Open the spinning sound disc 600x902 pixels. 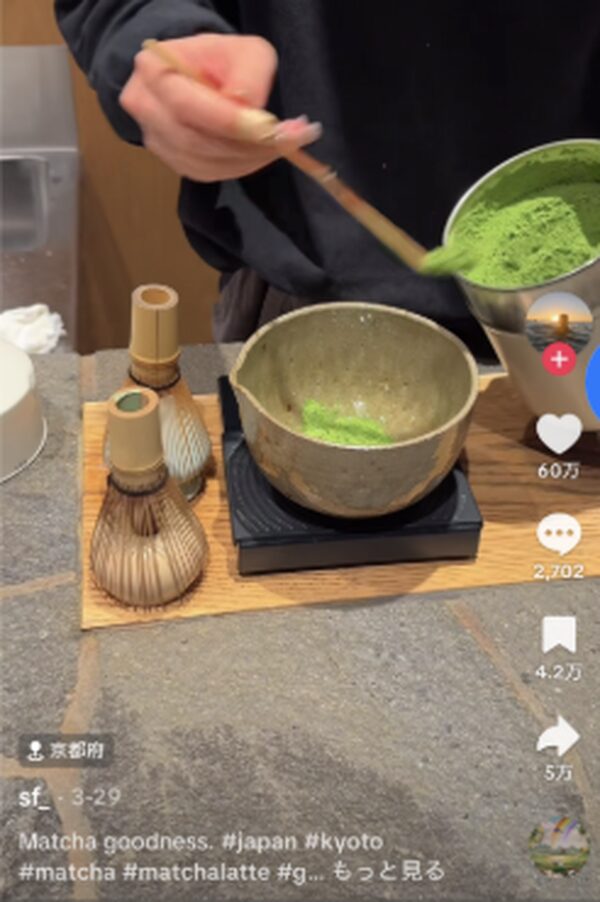(x=558, y=846)
